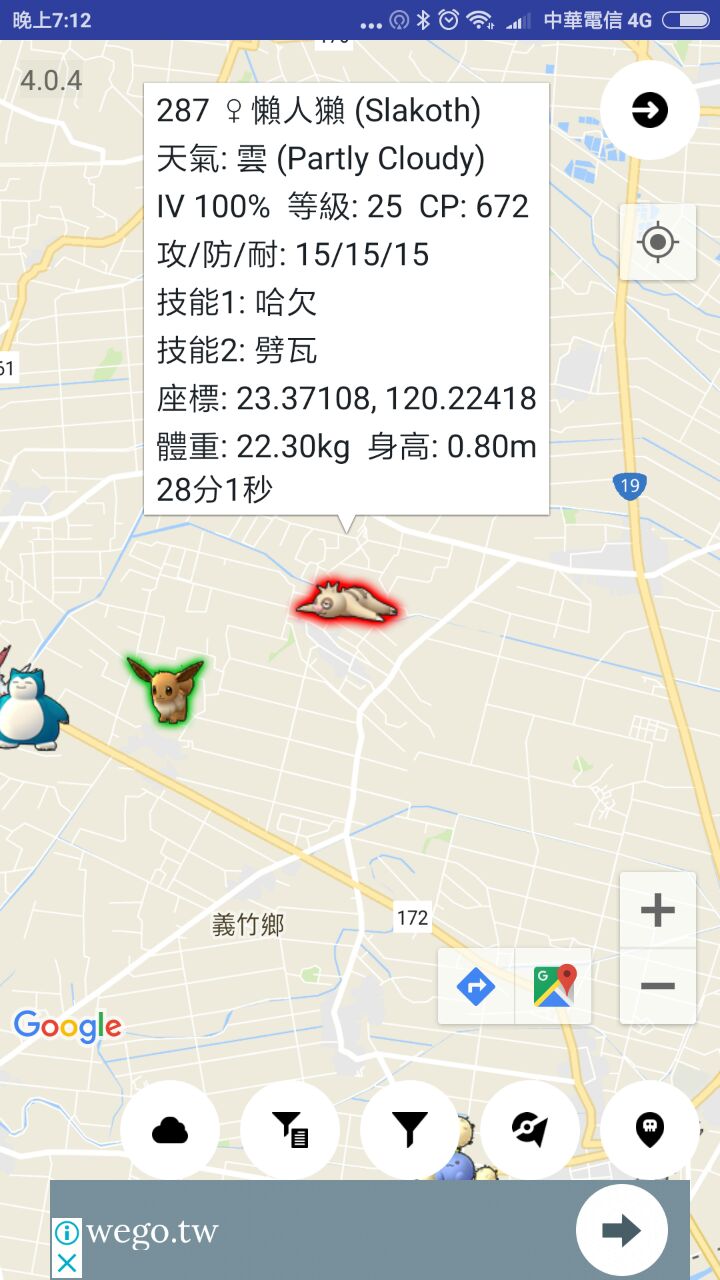
Task: Get directions to the Slakoth
Action: pos(476,987)
